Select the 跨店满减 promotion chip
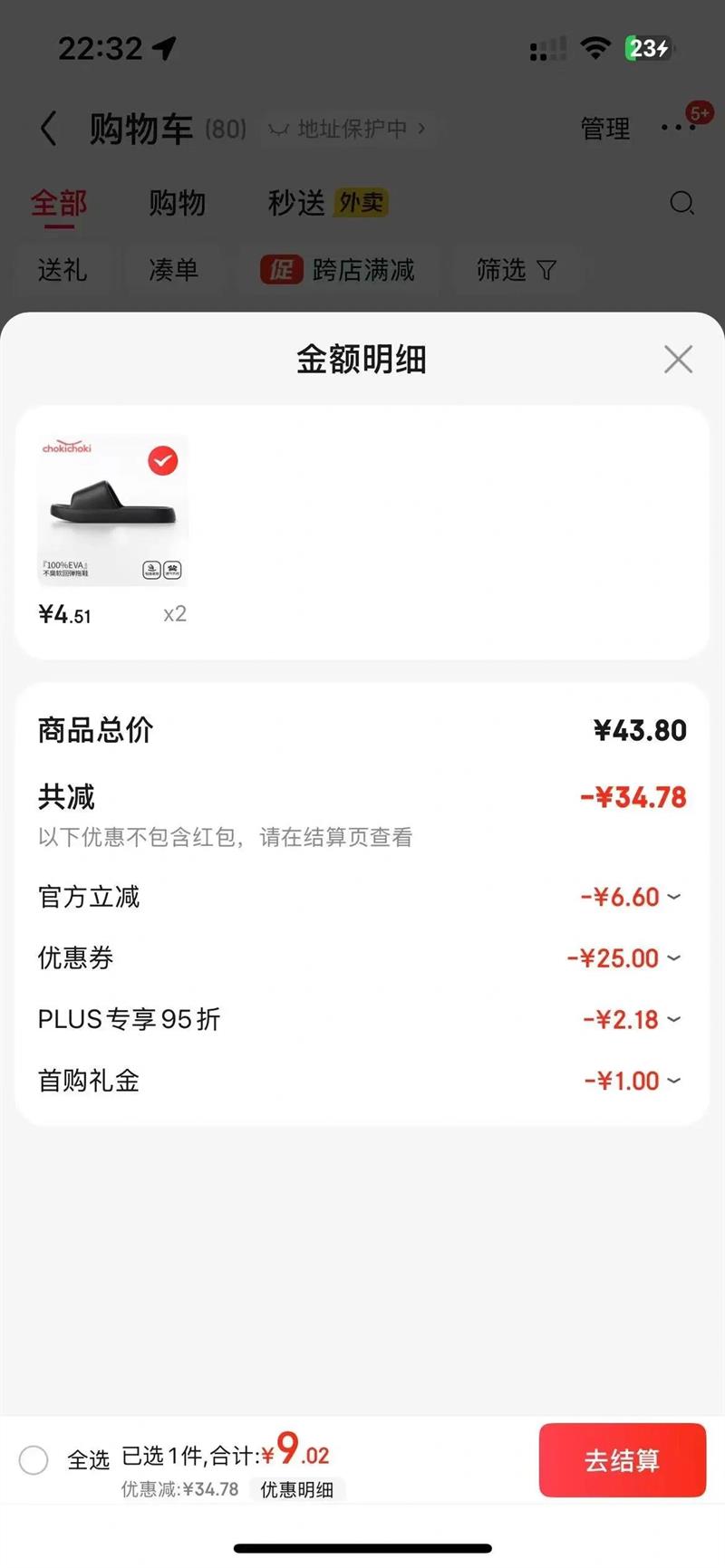725x1568 pixels. (338, 270)
